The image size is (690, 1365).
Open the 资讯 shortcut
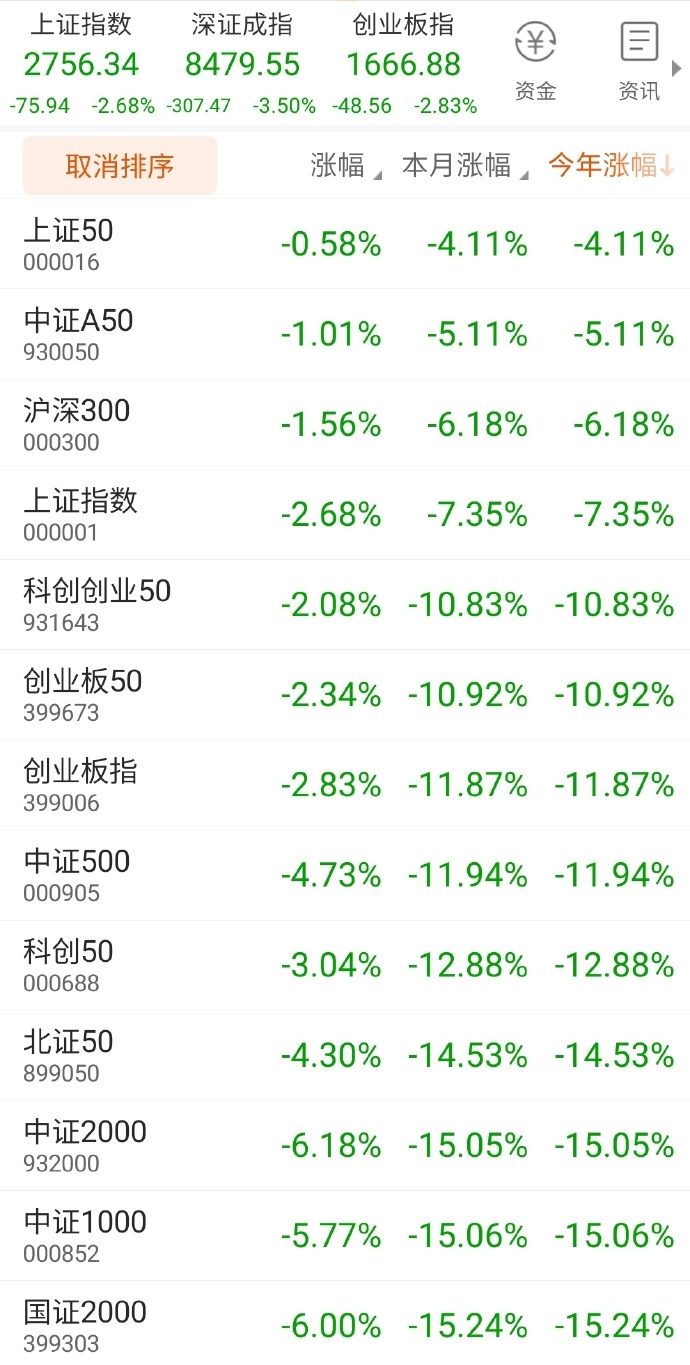639,62
